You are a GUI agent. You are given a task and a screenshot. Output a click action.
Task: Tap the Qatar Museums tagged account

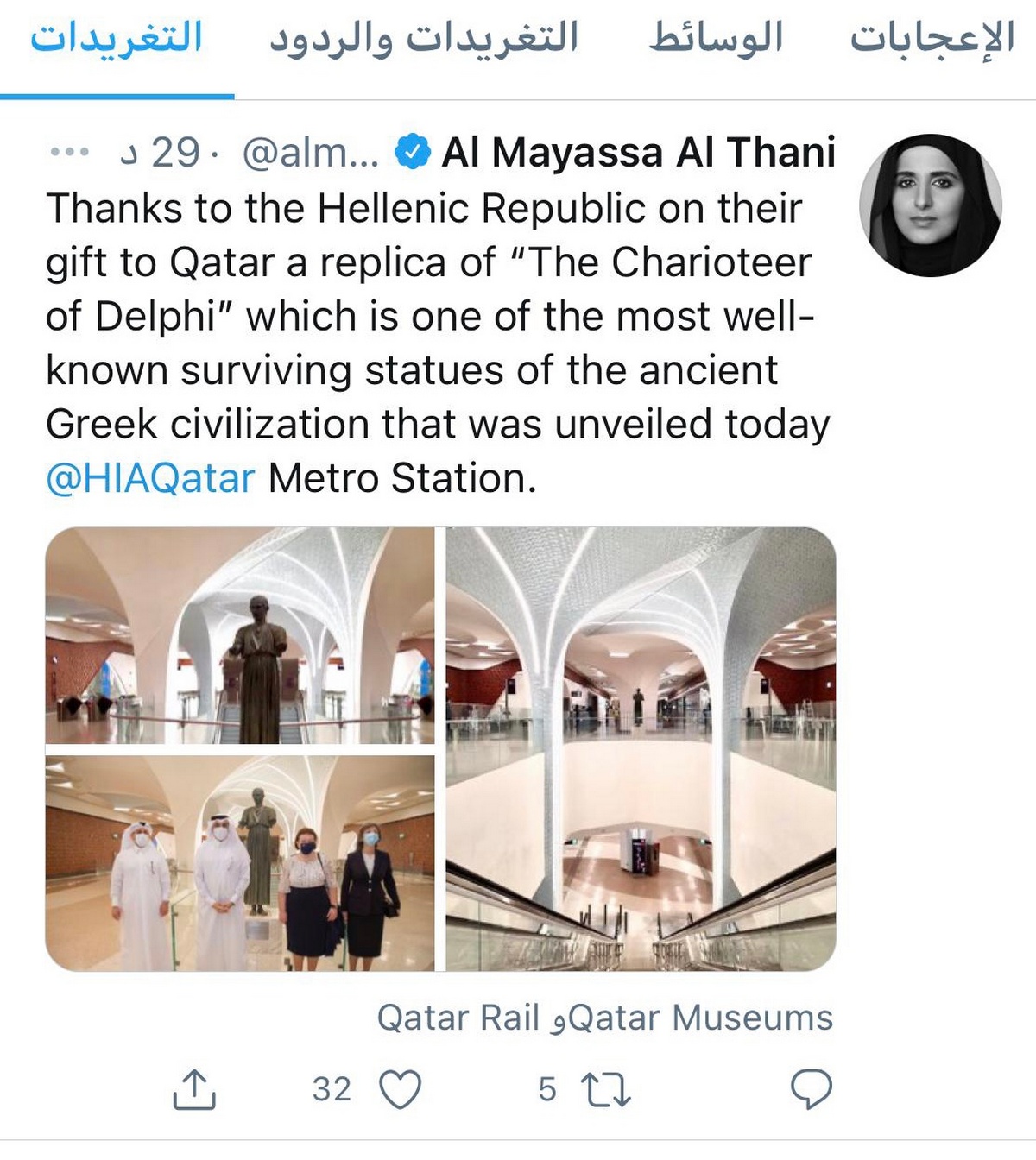[701, 1018]
